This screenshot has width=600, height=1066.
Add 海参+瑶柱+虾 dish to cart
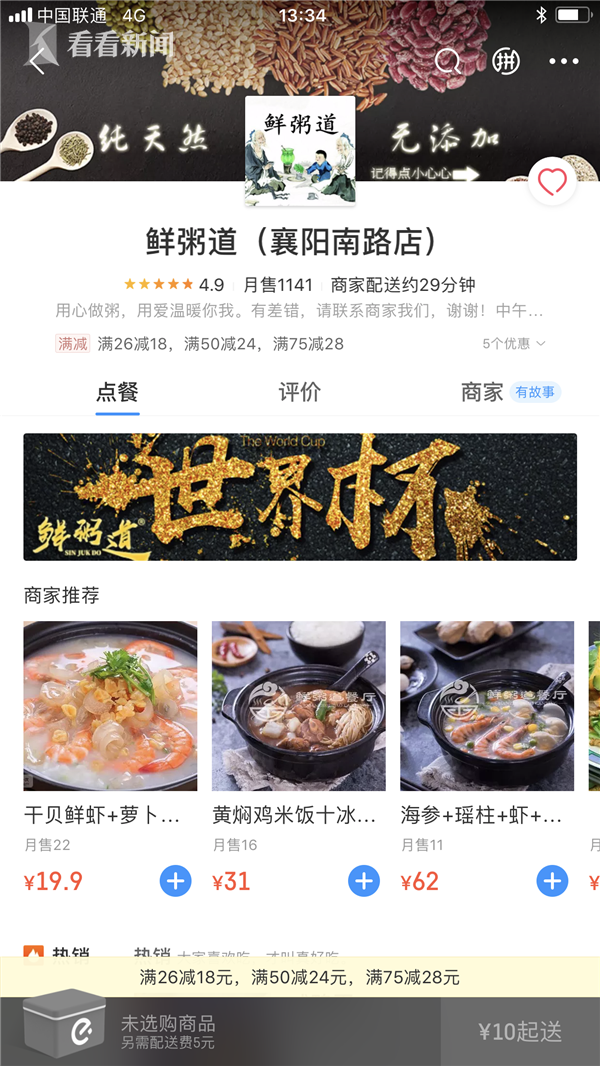click(552, 881)
